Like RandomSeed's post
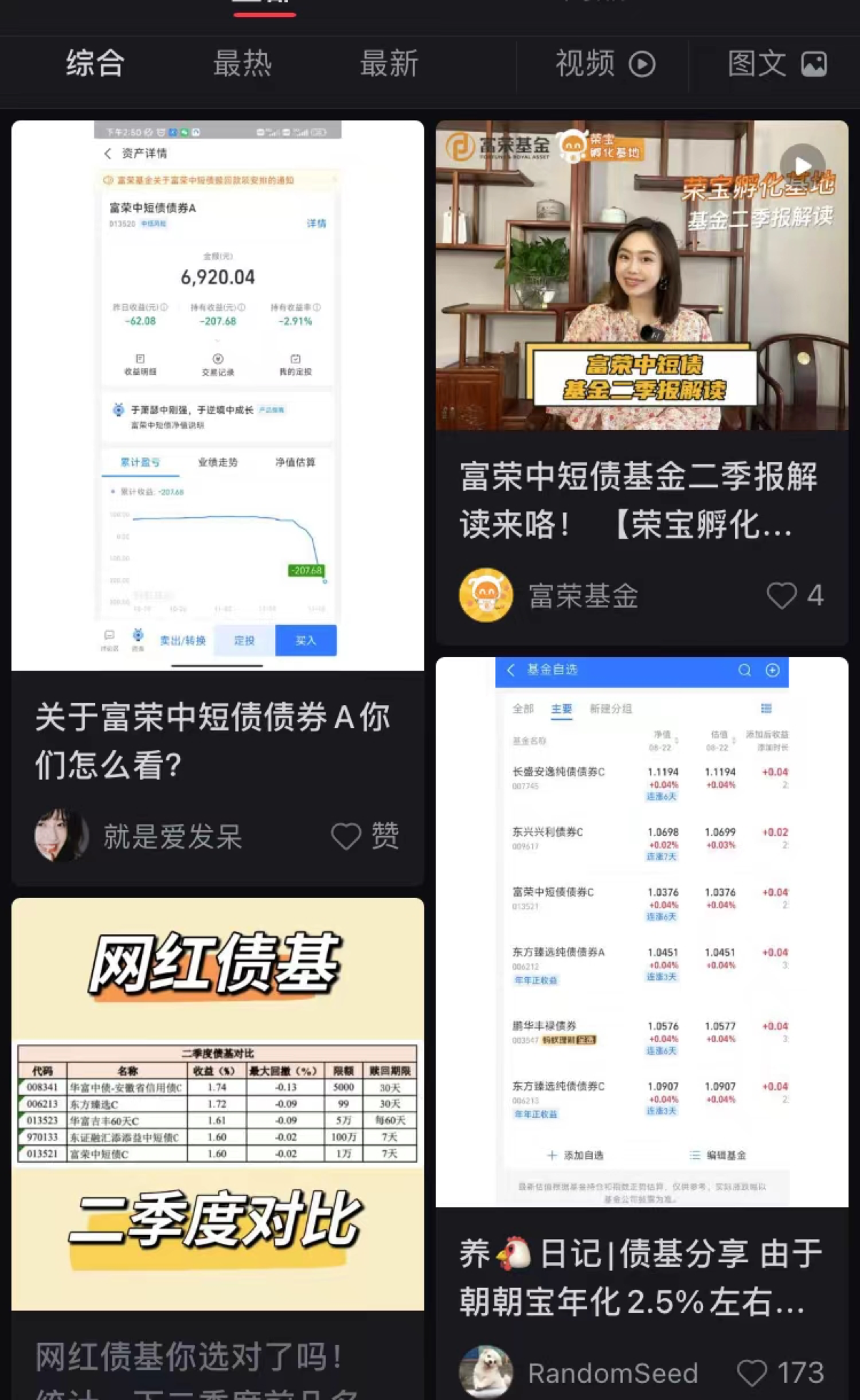The image size is (860, 1400). pos(752,1373)
